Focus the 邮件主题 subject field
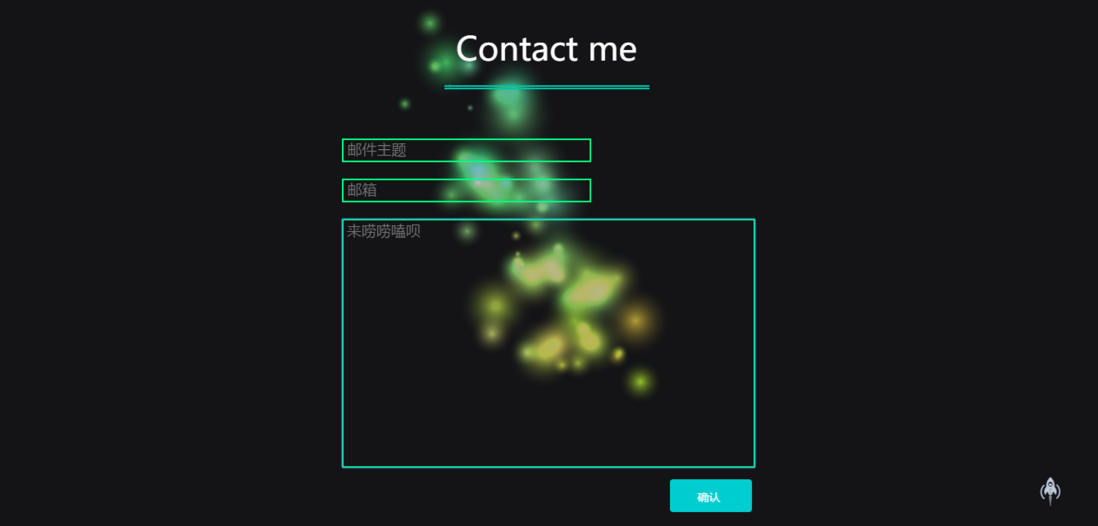 pyautogui.click(x=466, y=150)
